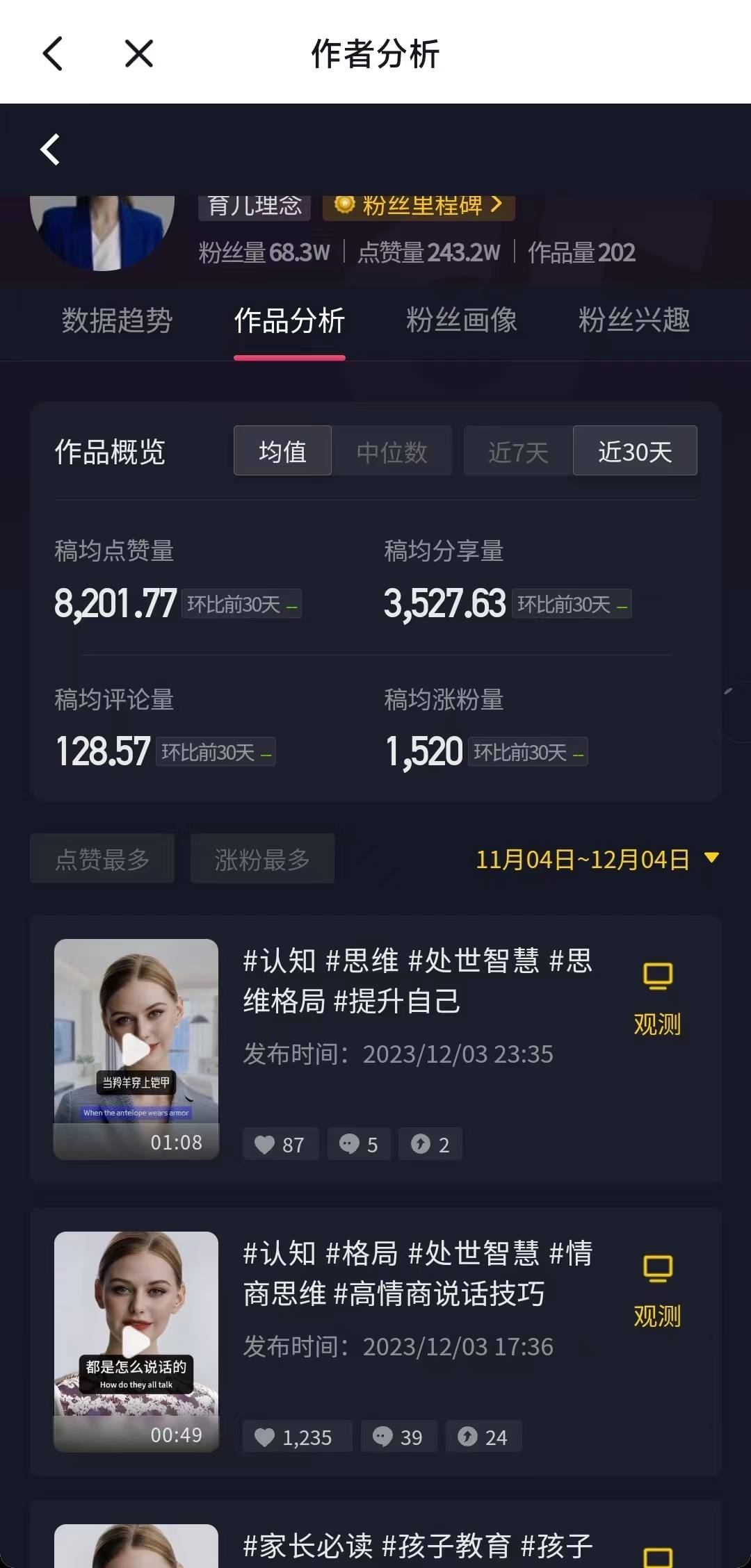Tap the back arrow in the dark header
The image size is (751, 1568).
[x=50, y=149]
